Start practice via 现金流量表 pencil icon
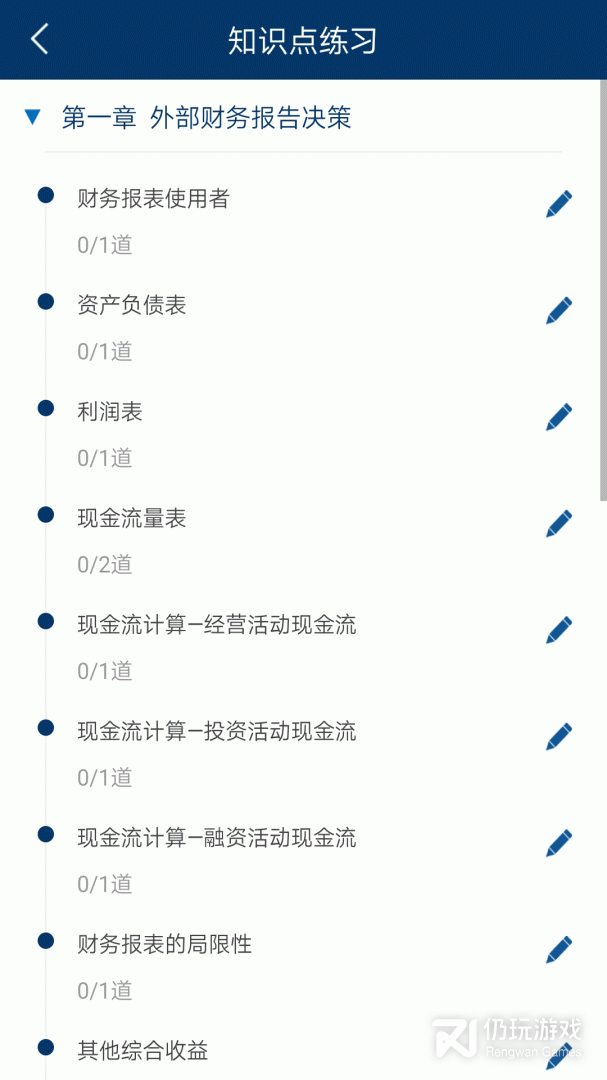 coord(559,523)
